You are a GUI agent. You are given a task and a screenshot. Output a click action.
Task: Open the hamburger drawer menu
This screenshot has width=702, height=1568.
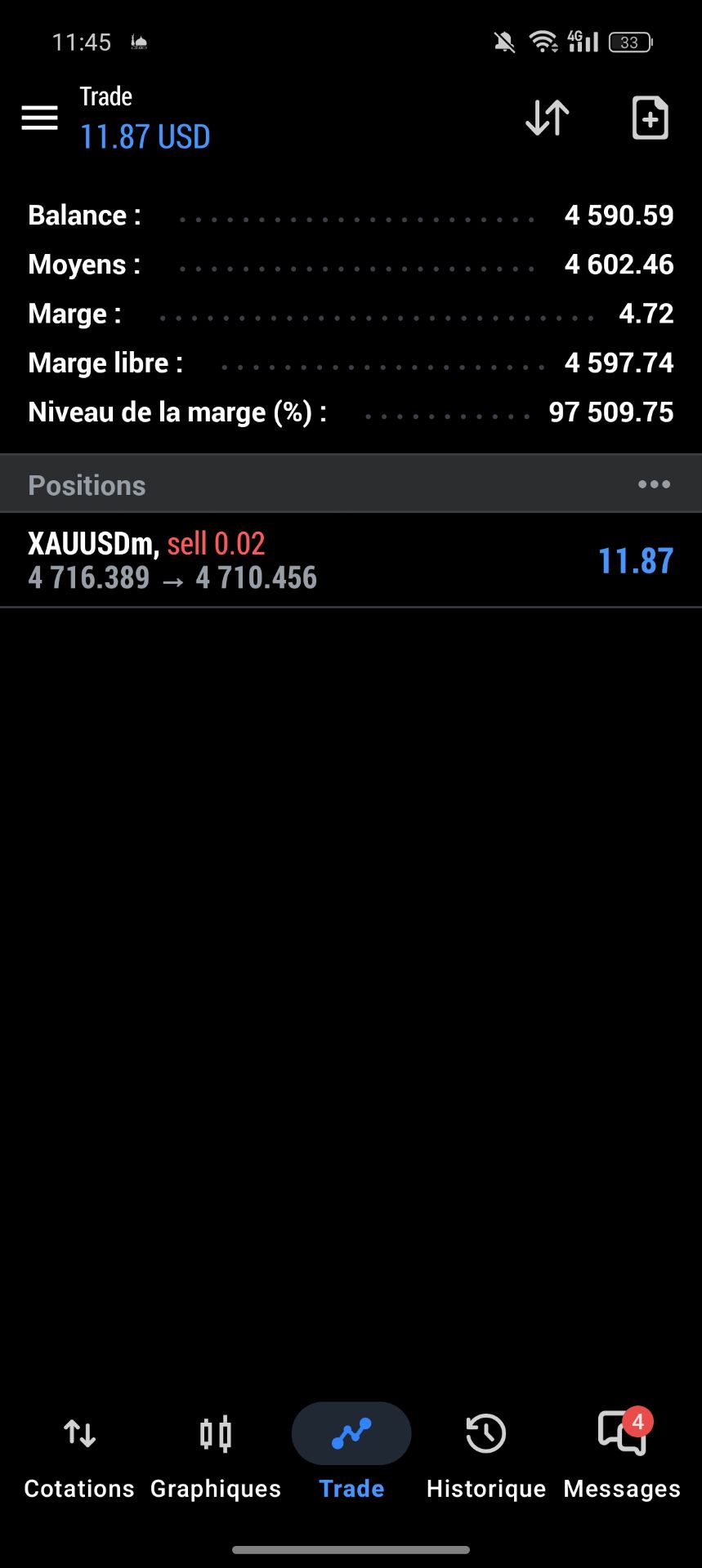tap(39, 118)
